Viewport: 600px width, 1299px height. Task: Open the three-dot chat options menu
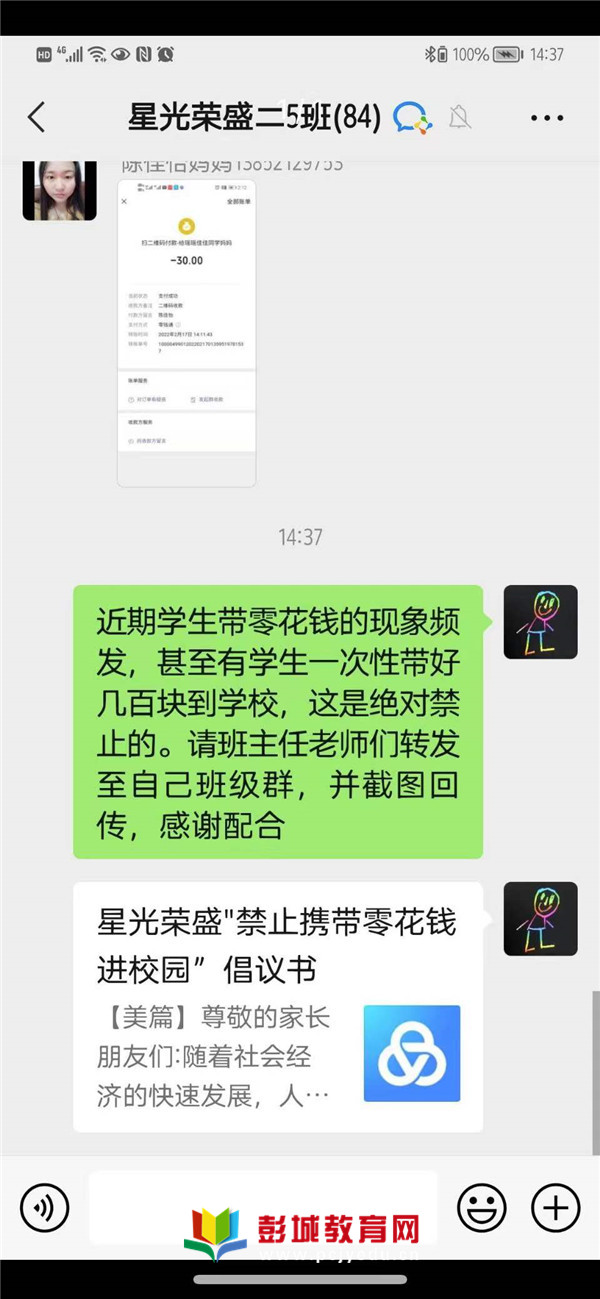[547, 118]
